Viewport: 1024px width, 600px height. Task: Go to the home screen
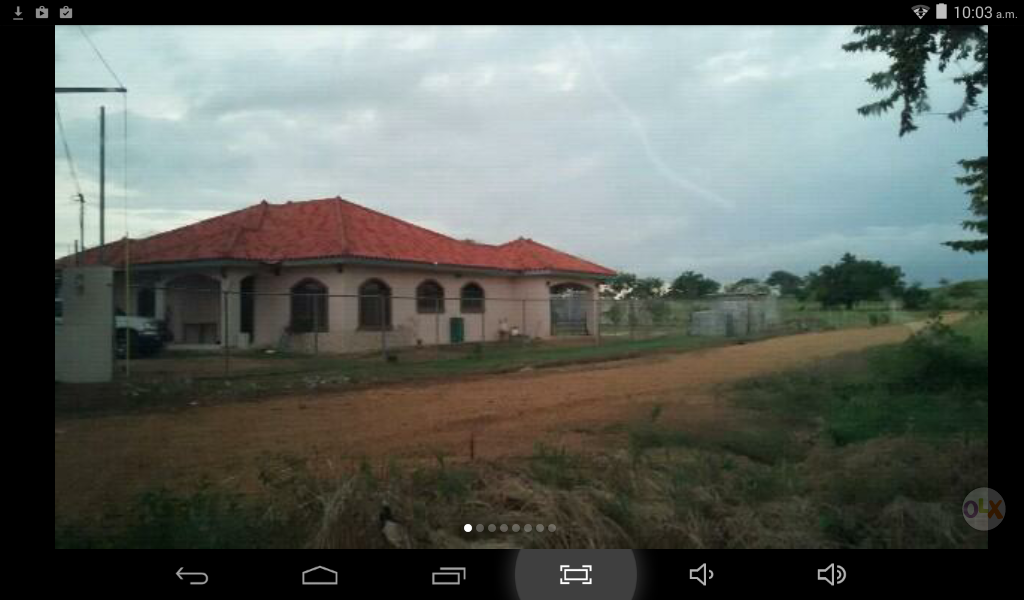pos(320,575)
